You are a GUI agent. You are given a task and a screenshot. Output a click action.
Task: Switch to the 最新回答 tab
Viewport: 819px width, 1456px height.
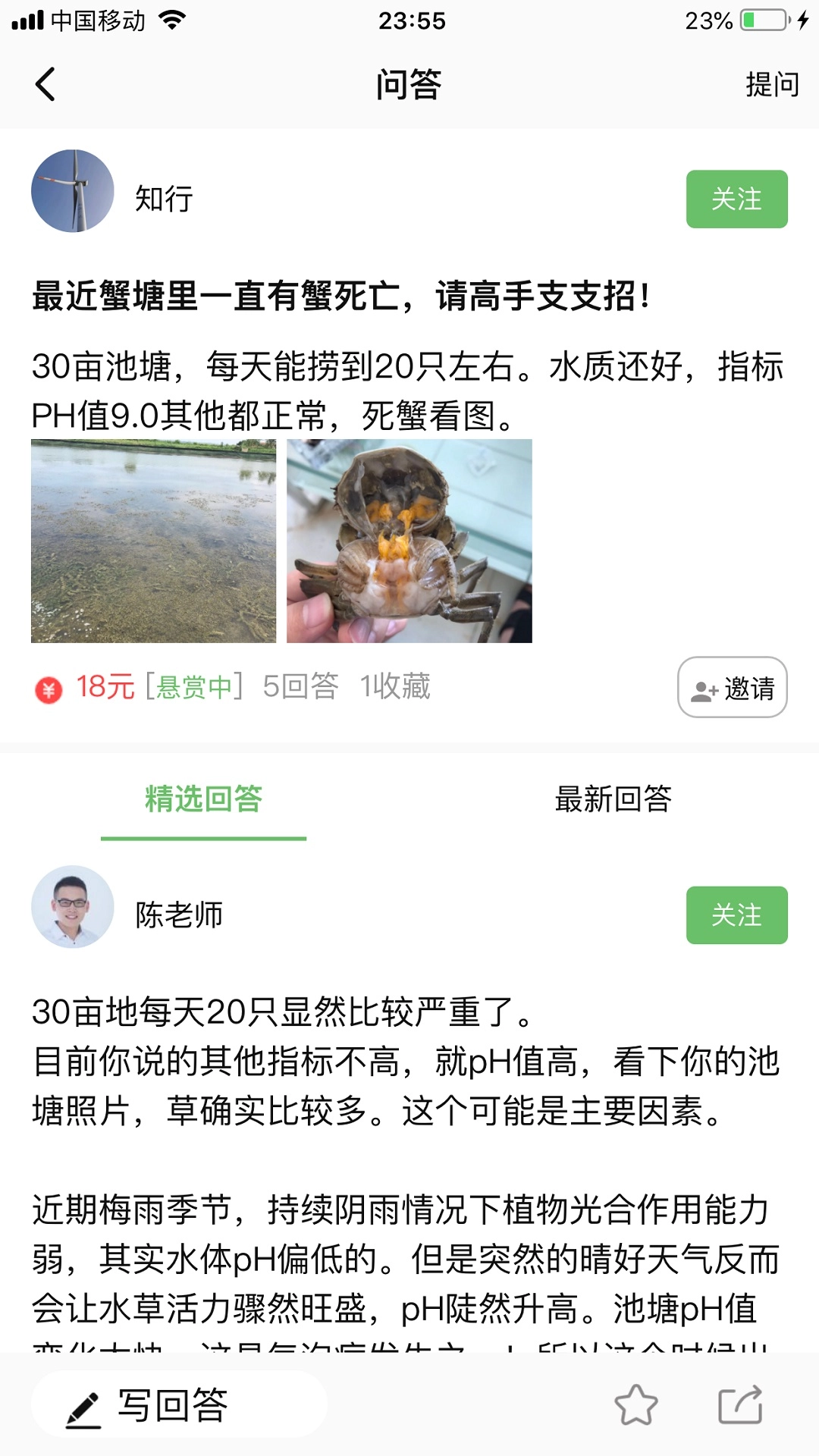coord(611,800)
